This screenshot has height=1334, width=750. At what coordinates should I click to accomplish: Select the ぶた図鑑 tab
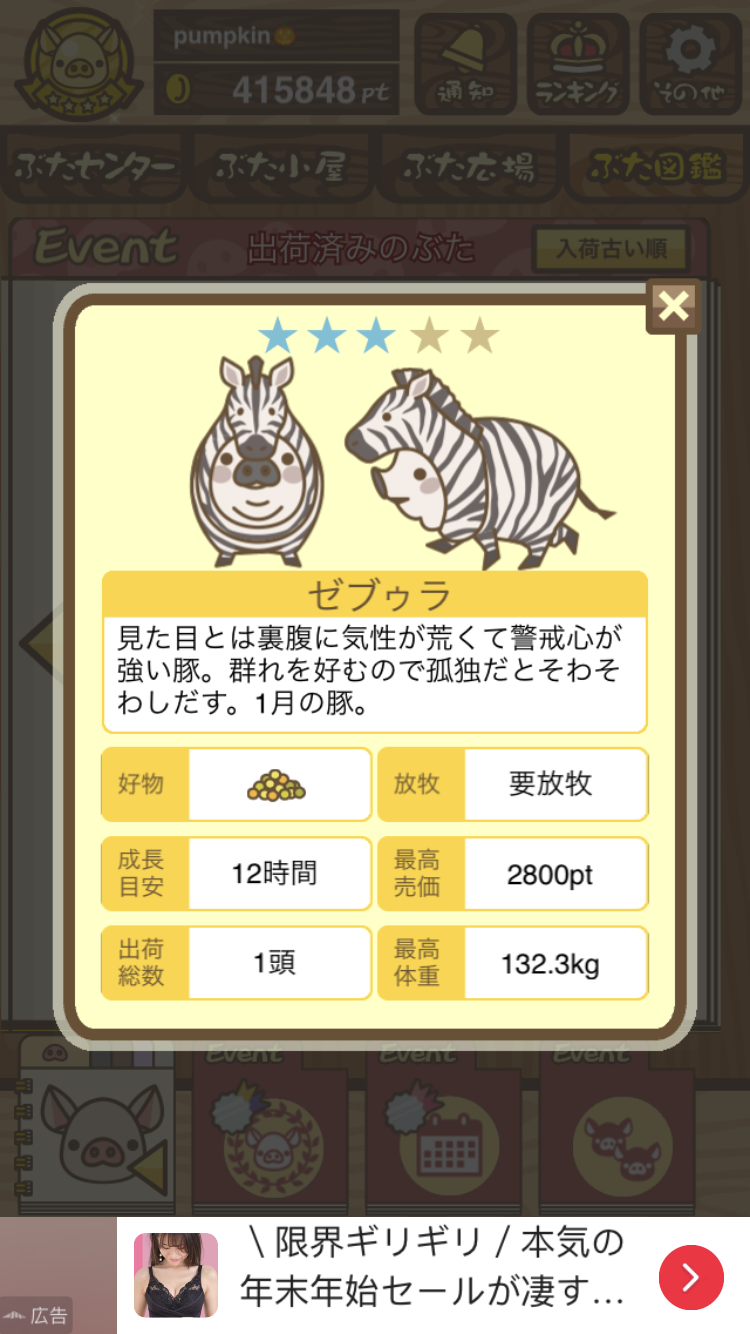(x=655, y=167)
